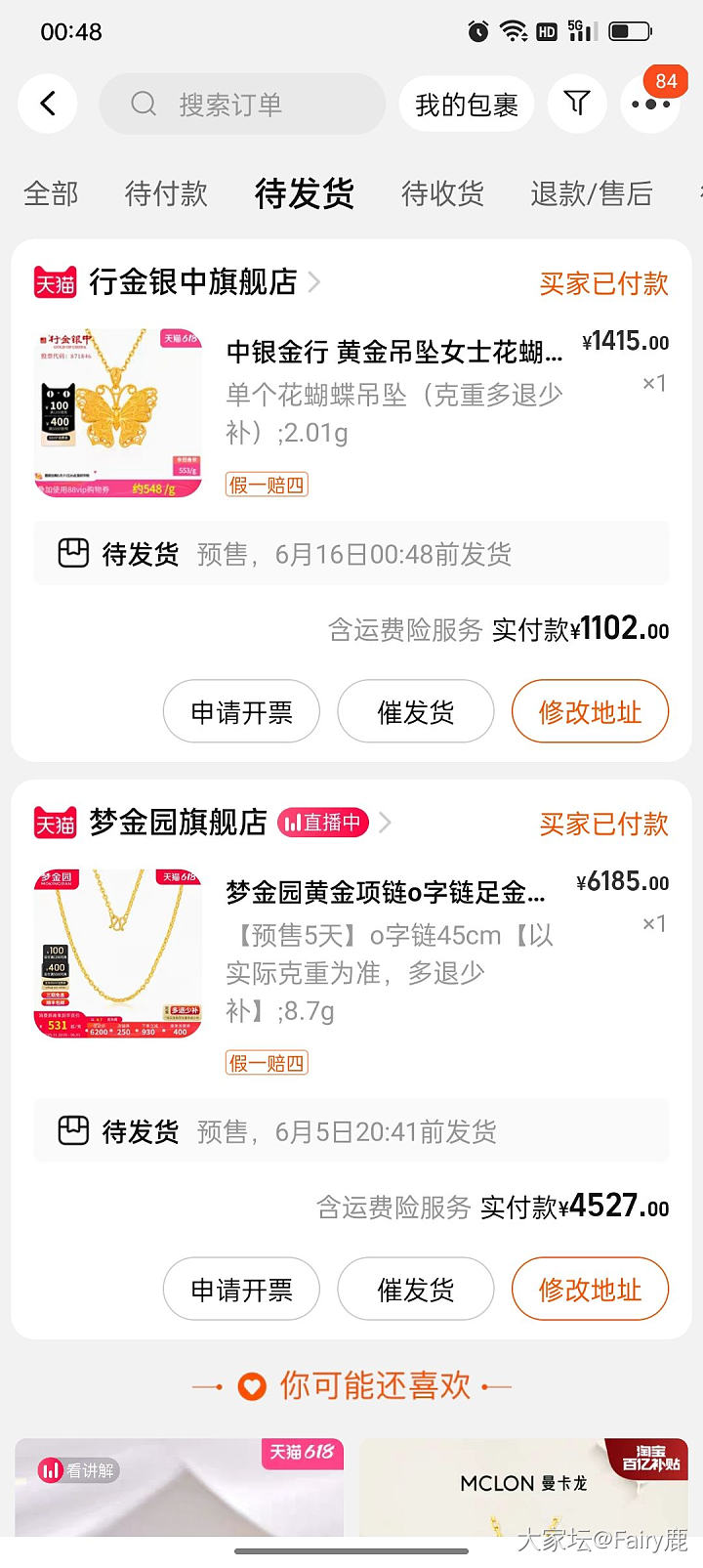This screenshot has width=703, height=1568.
Task: Request invoice for the ¥1102 order
Action: [241, 712]
